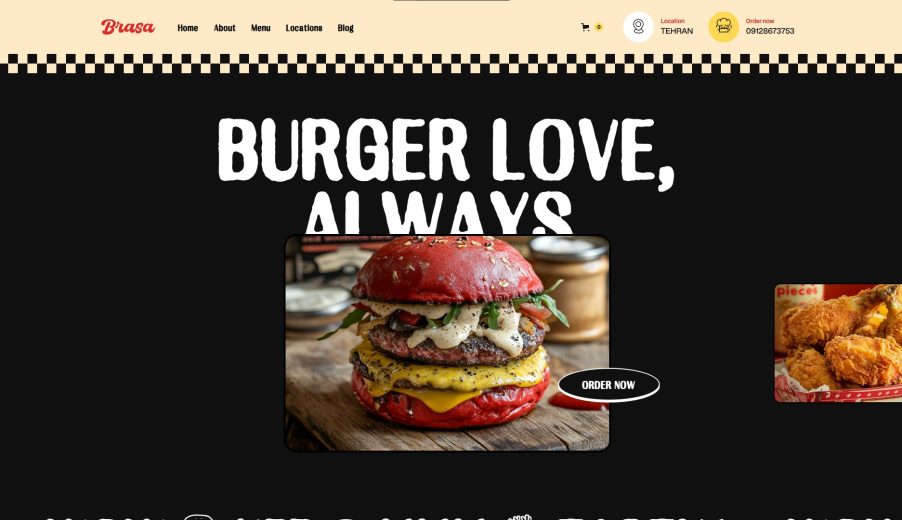
Task: View the fried chicken slide
Action: [838, 343]
